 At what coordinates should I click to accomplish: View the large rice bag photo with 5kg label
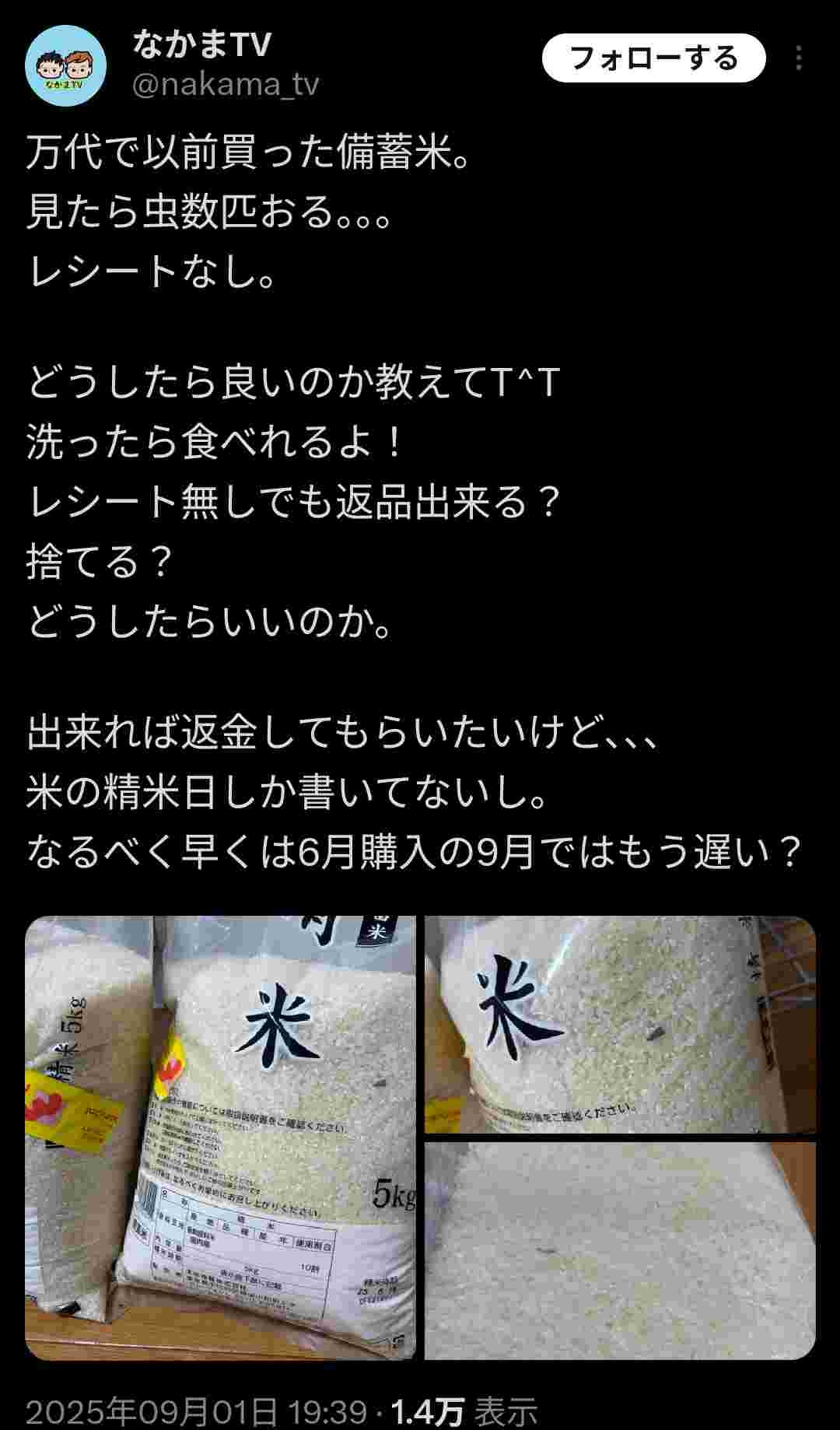(220, 1138)
